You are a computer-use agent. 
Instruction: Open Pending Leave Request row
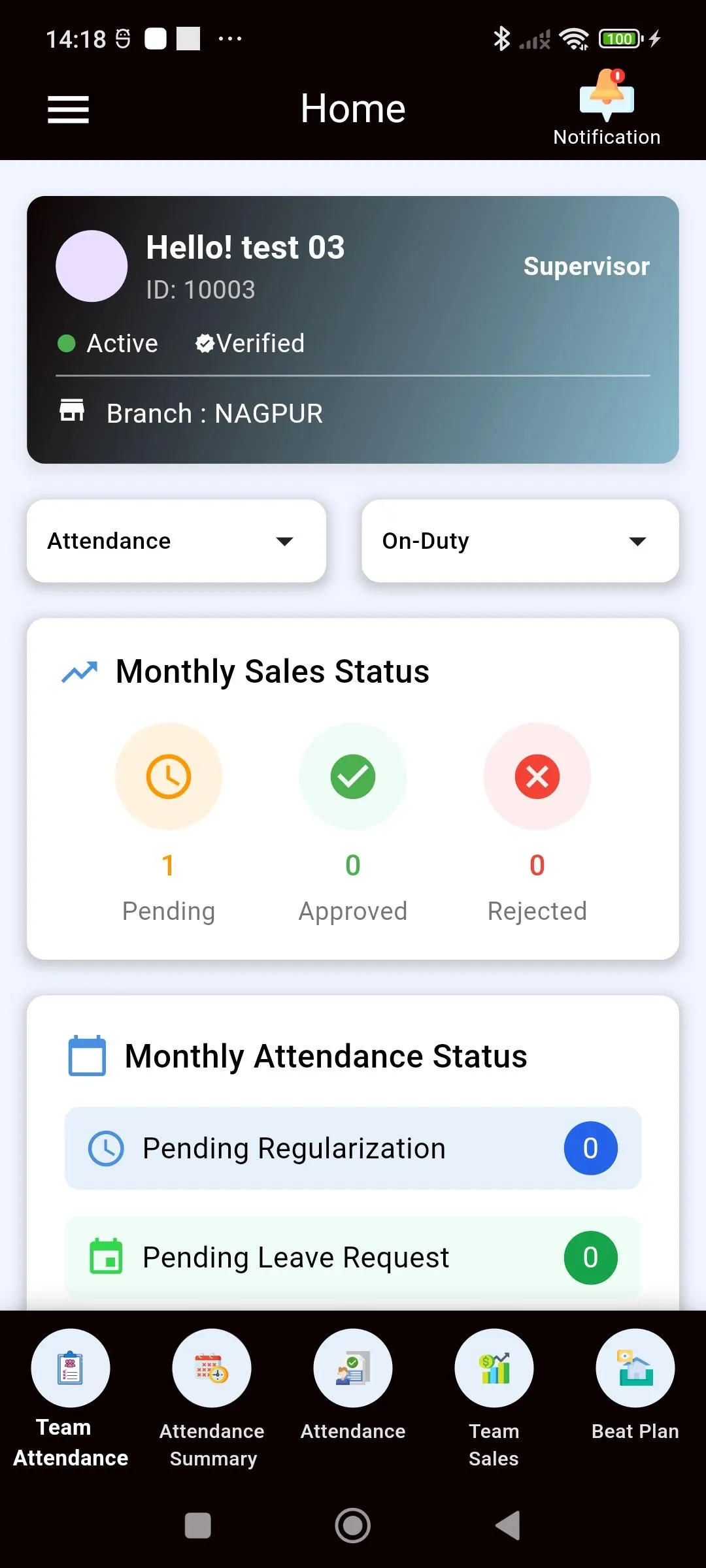coord(352,1256)
